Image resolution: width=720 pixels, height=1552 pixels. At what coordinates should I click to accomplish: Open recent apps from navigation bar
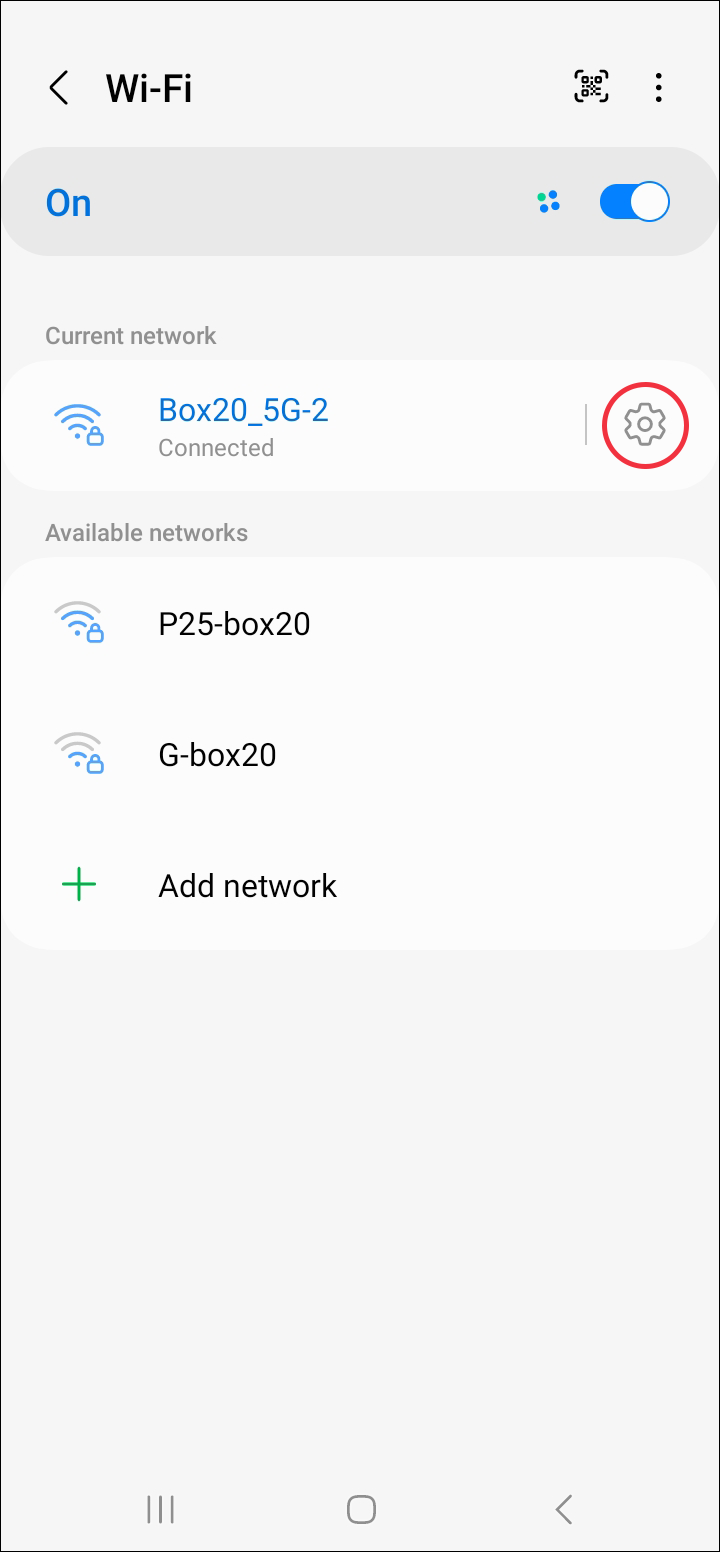coord(160,1509)
